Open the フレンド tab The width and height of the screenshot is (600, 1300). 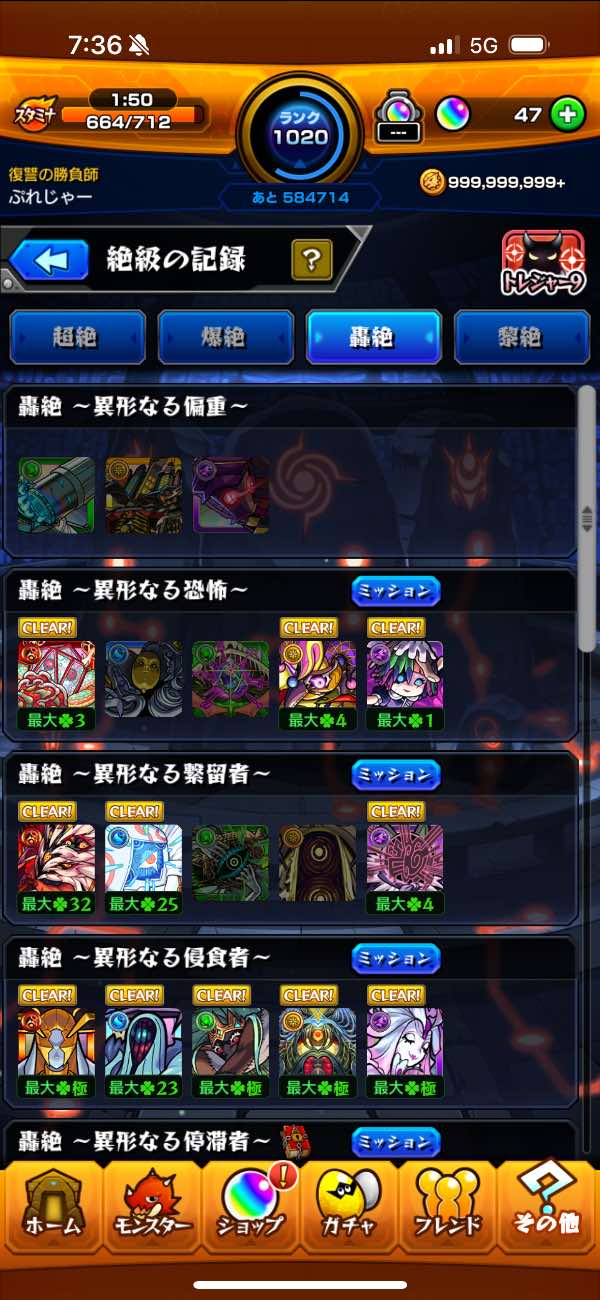tap(448, 1211)
